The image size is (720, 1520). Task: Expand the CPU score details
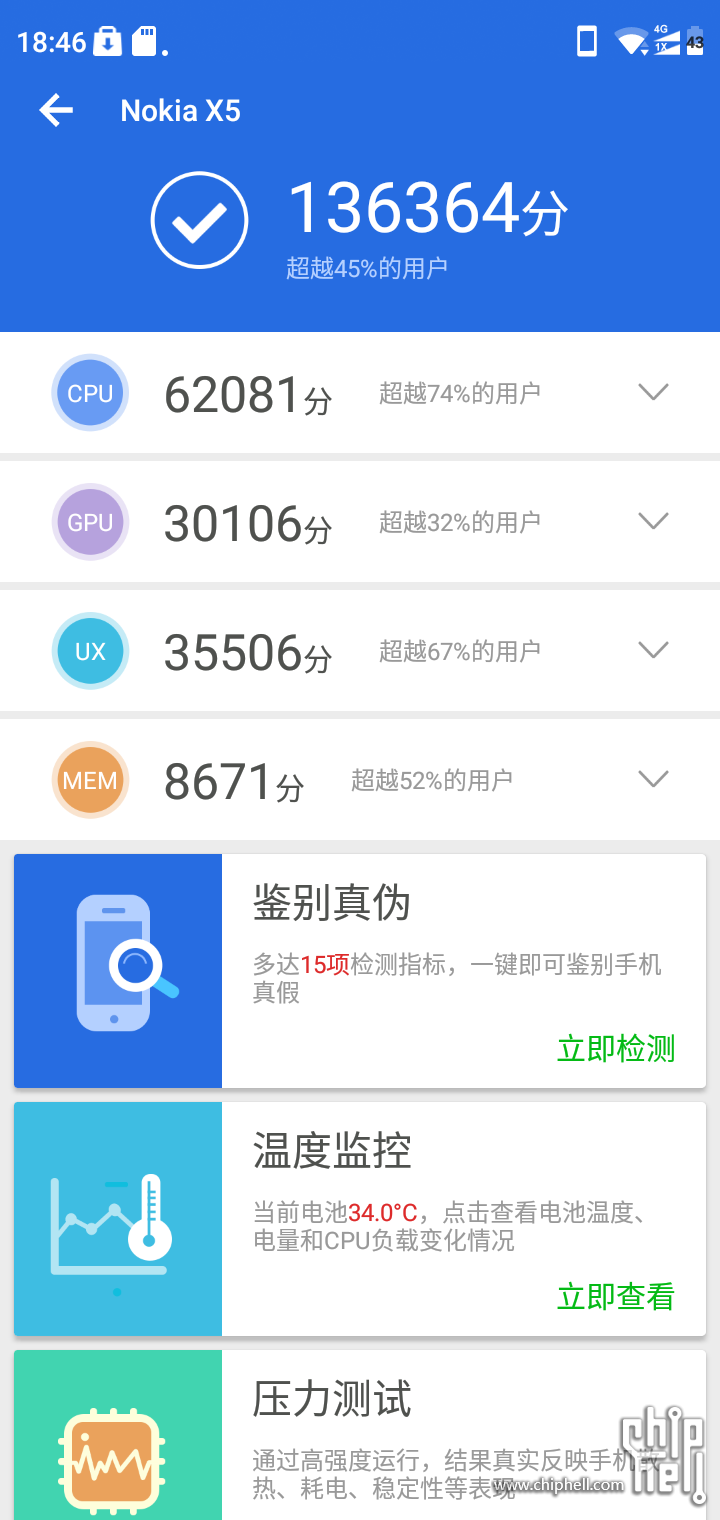[653, 393]
